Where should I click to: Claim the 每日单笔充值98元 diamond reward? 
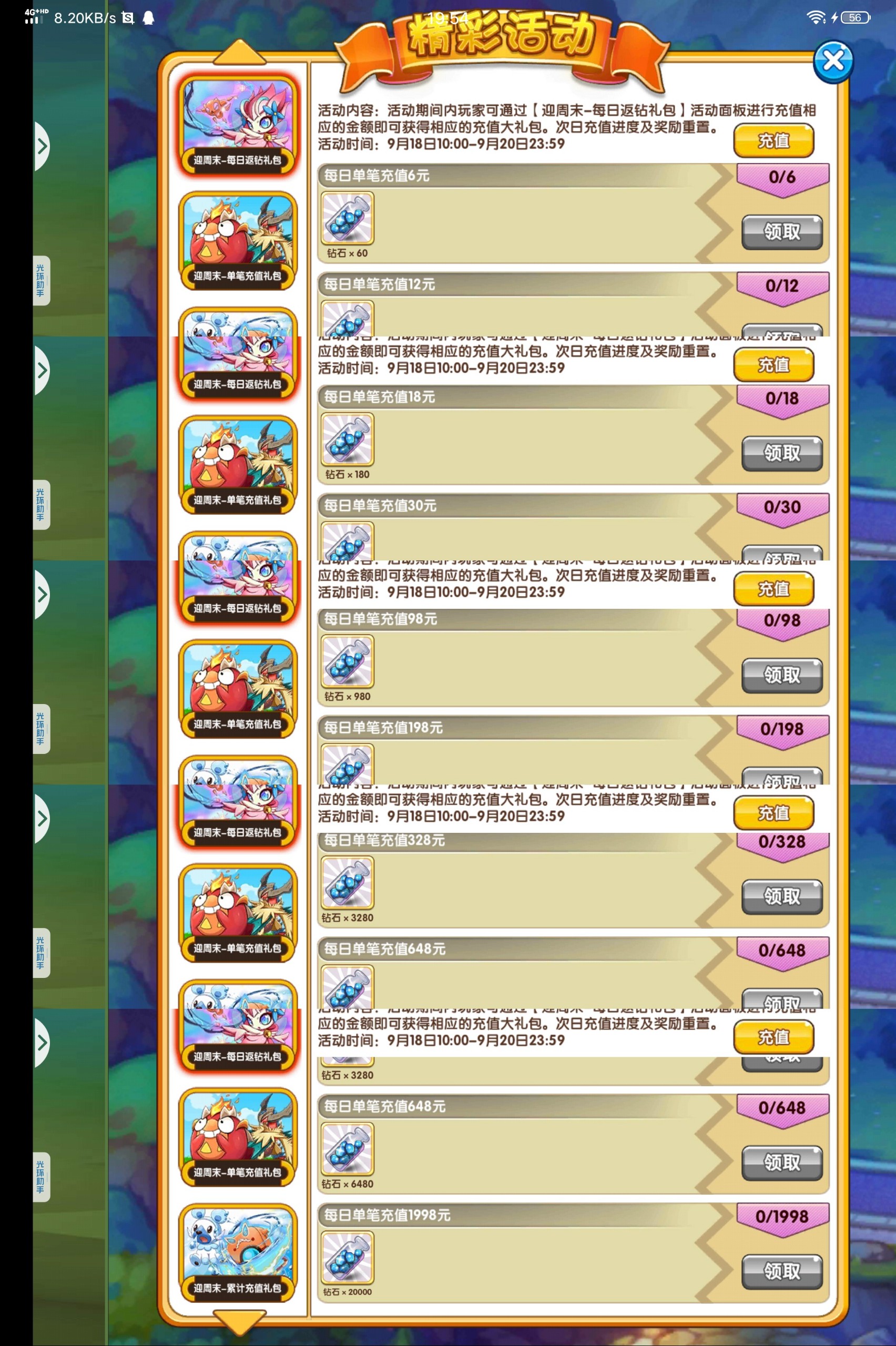(x=781, y=675)
